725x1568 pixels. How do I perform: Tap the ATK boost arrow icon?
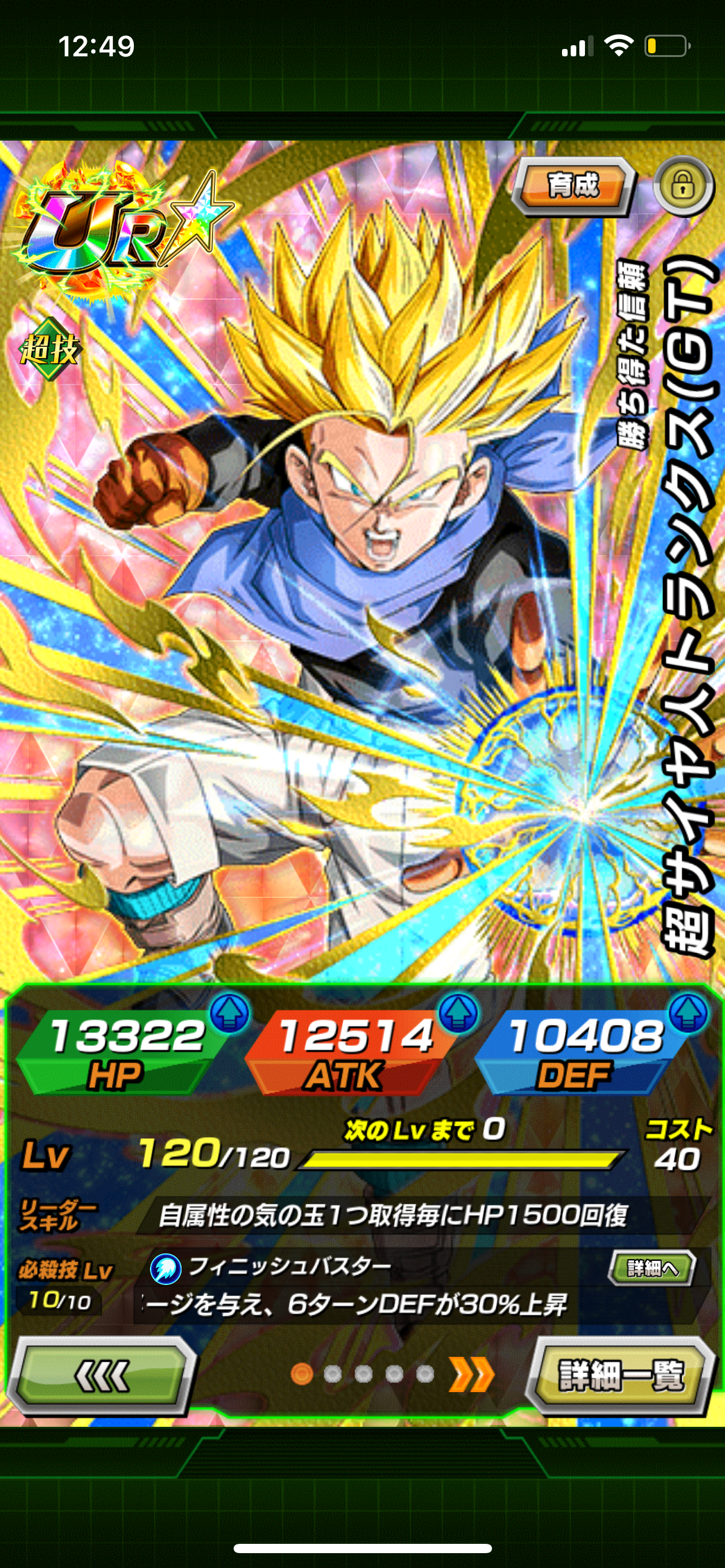(x=458, y=1013)
